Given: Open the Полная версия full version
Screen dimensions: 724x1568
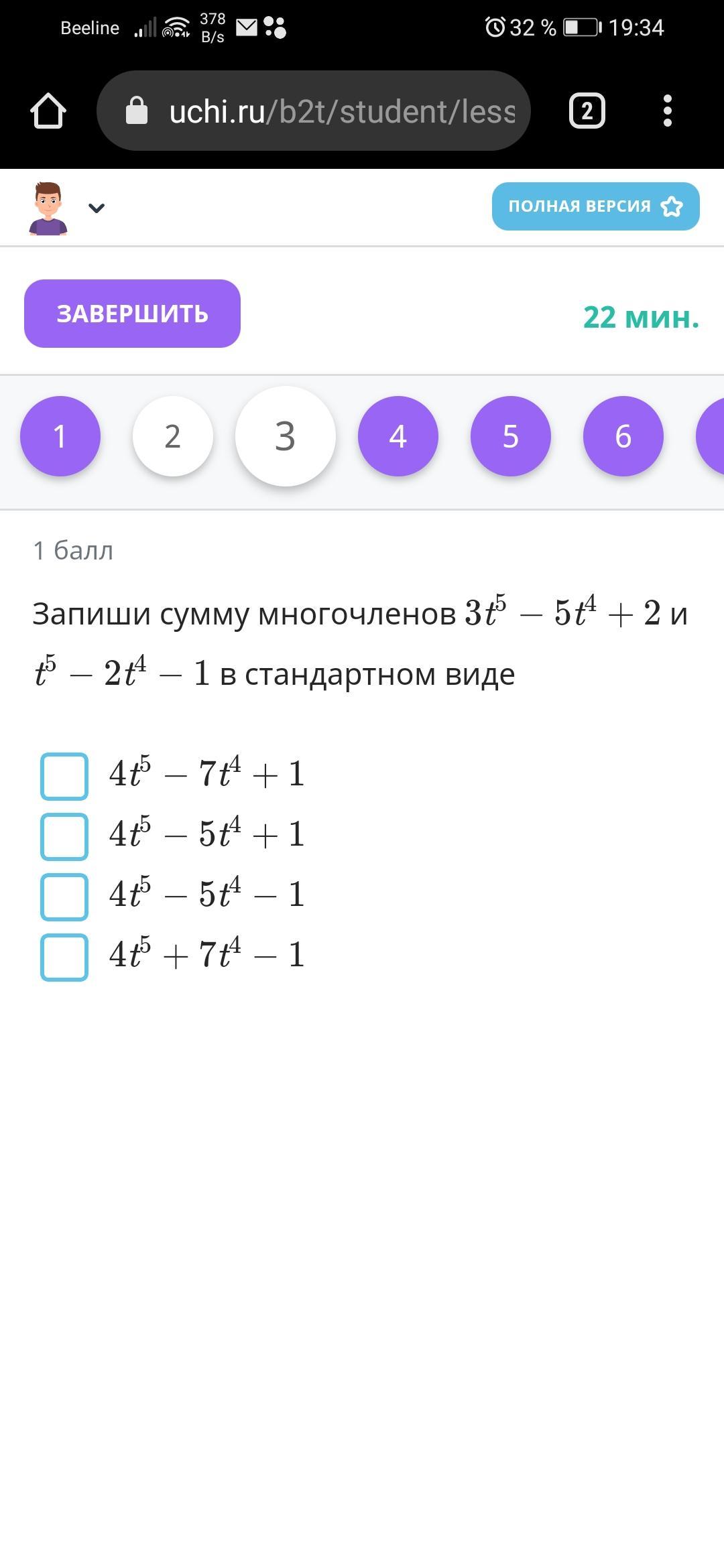Looking at the screenshot, I should click(595, 206).
